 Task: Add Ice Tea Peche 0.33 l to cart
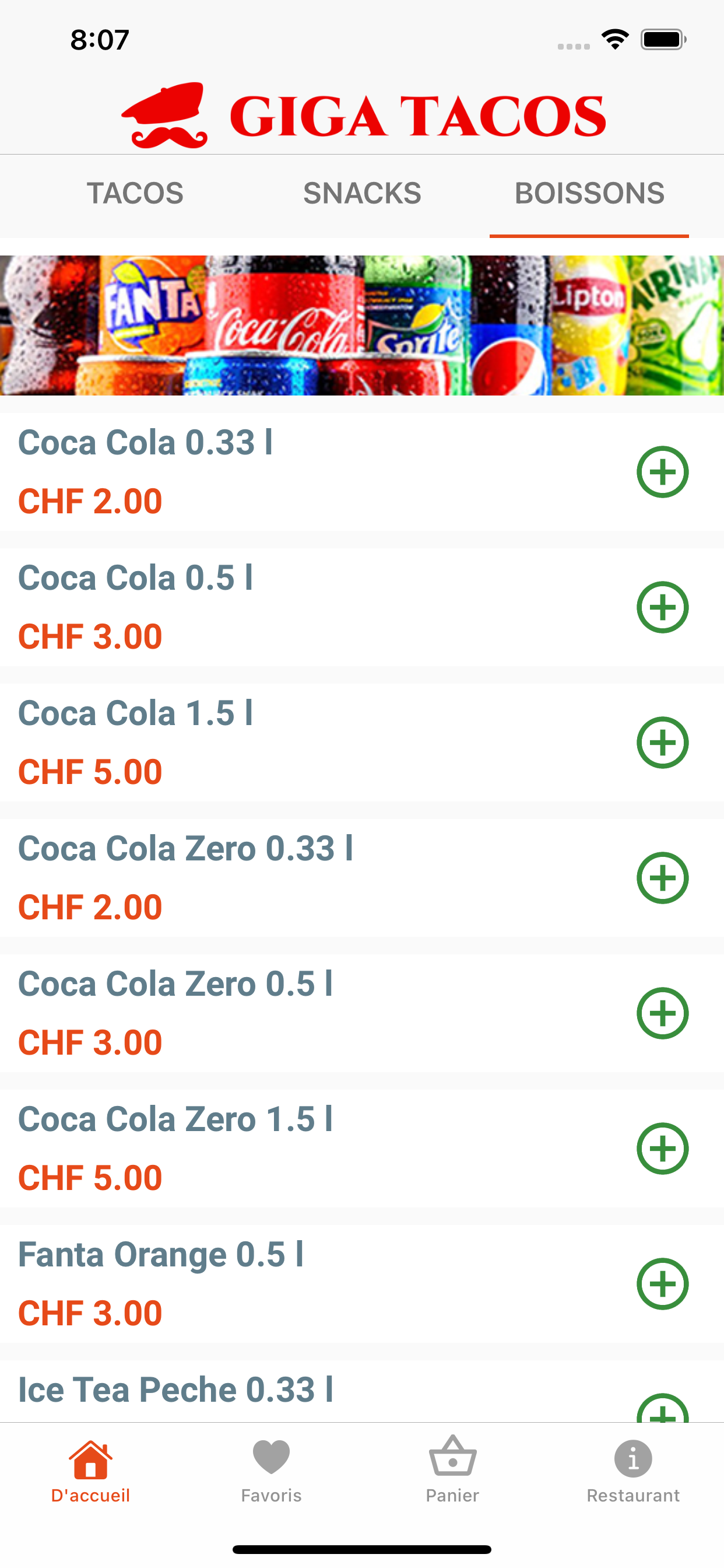tap(663, 1409)
